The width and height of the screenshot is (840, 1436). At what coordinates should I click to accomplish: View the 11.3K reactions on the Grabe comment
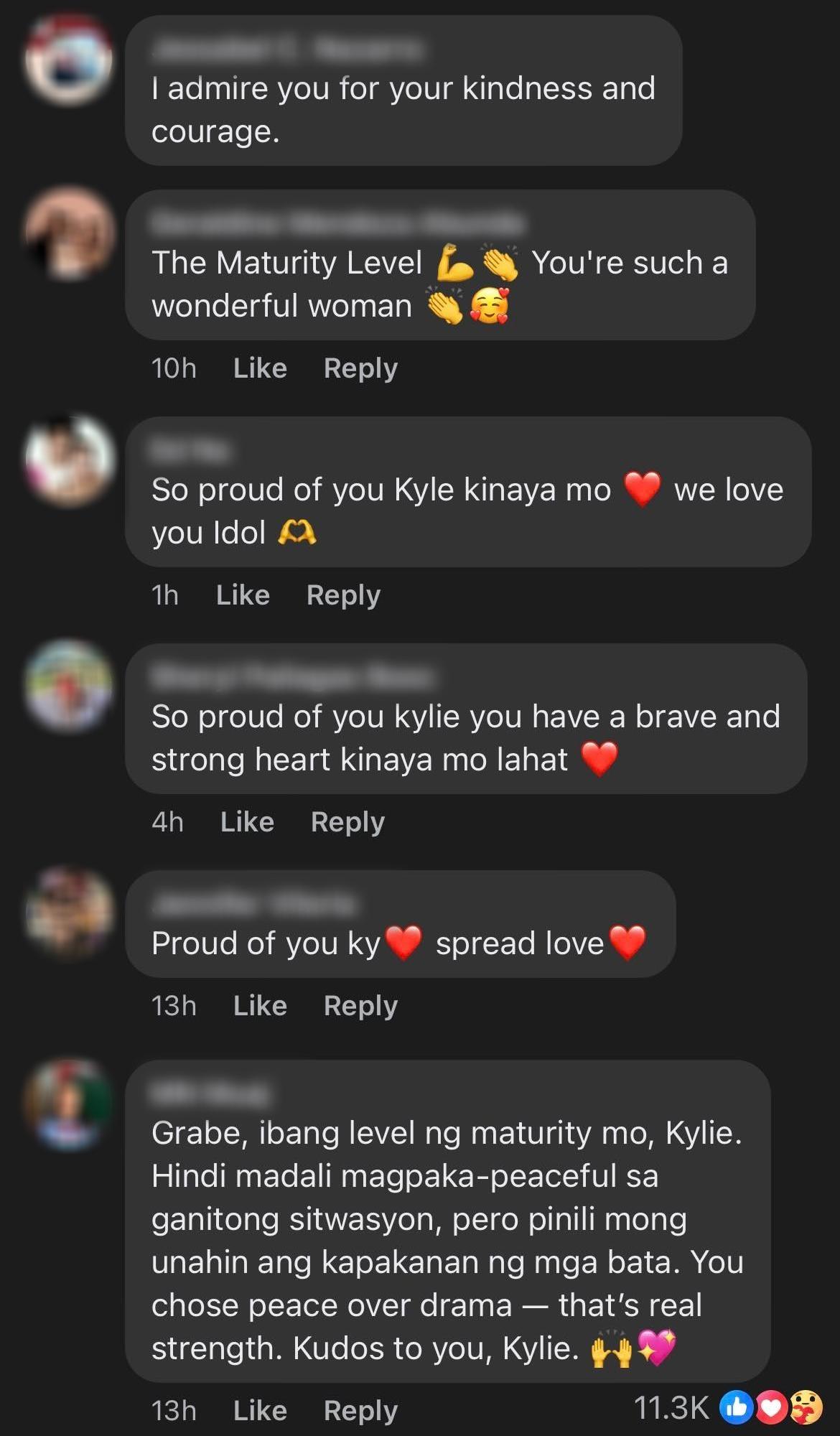(x=727, y=1408)
